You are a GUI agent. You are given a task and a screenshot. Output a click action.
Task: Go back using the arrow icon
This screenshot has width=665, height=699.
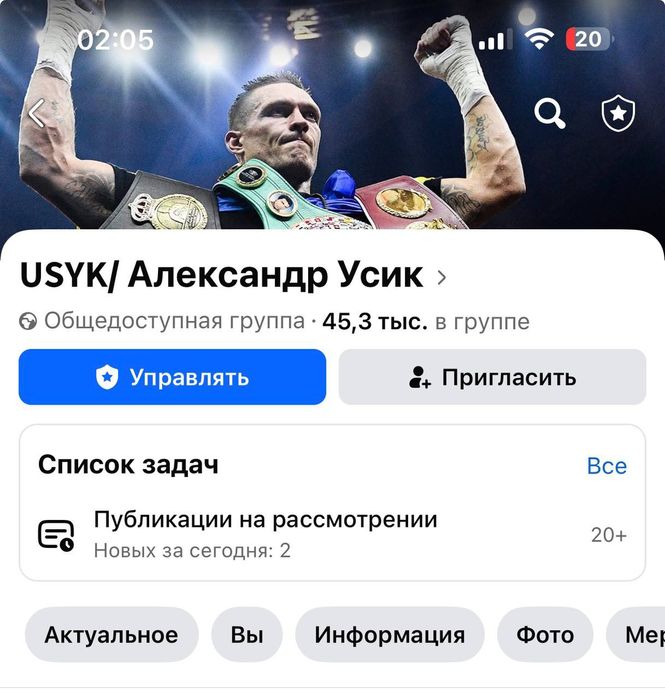point(36,114)
